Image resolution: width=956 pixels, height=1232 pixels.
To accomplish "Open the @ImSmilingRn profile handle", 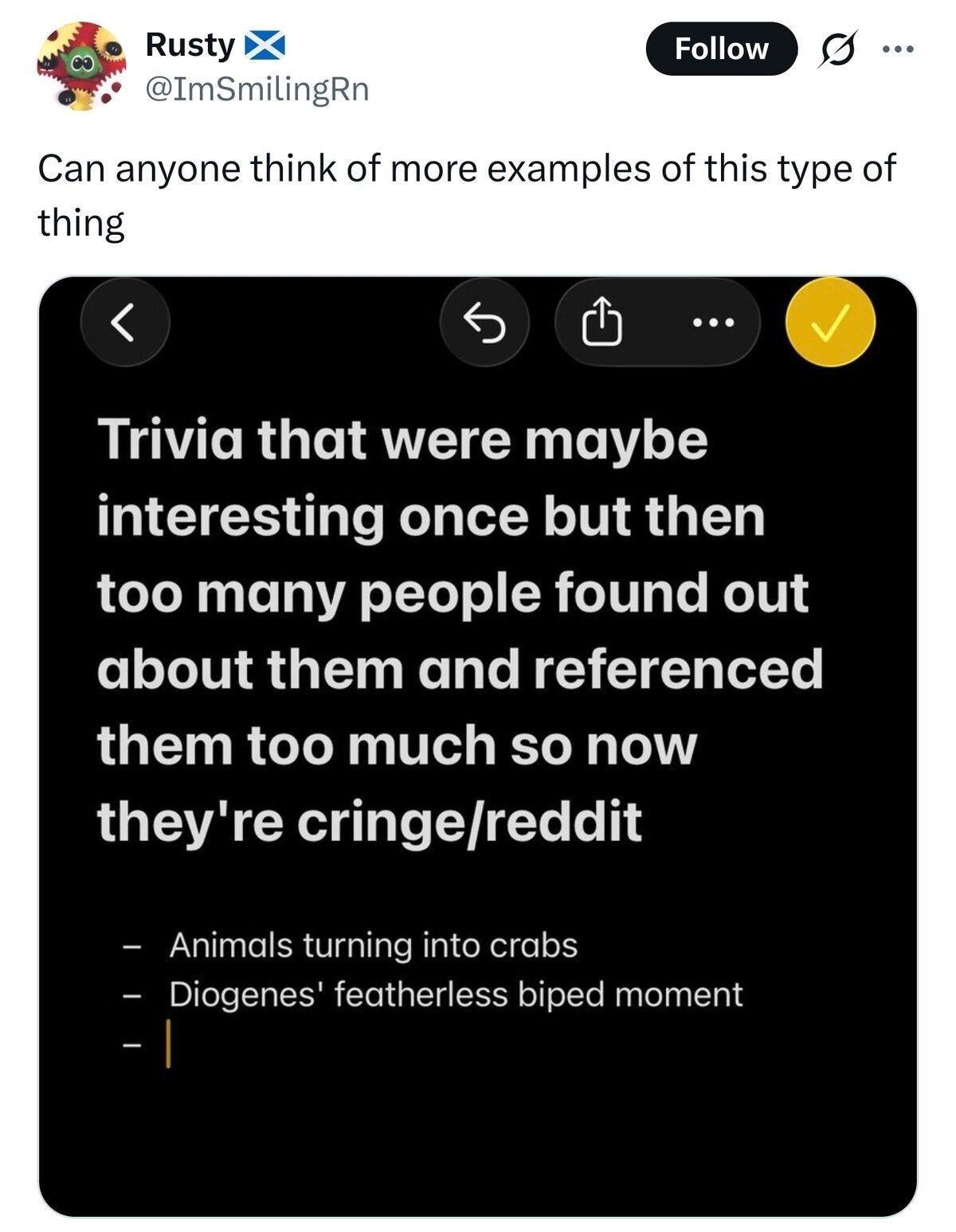I will [x=257, y=88].
